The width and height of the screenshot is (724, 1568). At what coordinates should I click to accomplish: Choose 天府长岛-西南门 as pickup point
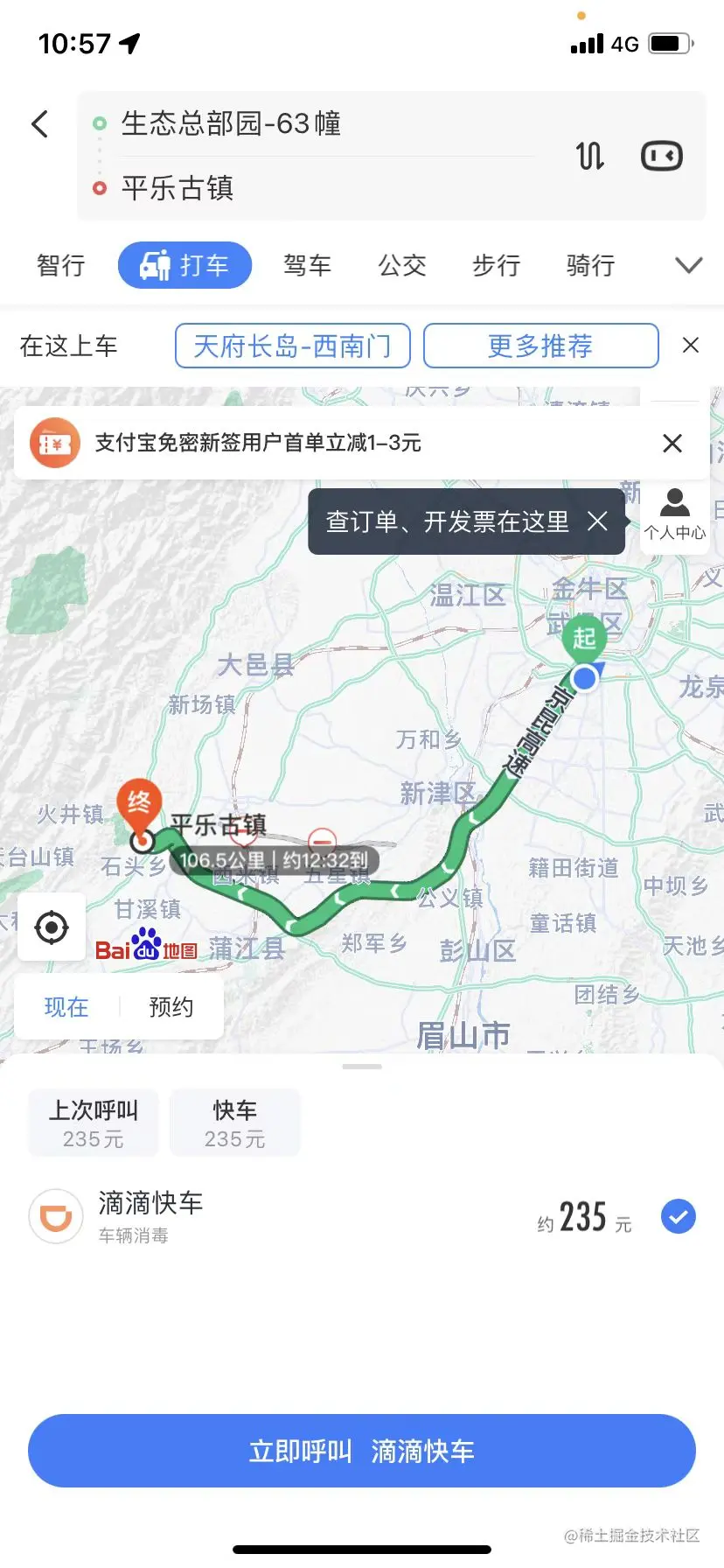[x=292, y=346]
